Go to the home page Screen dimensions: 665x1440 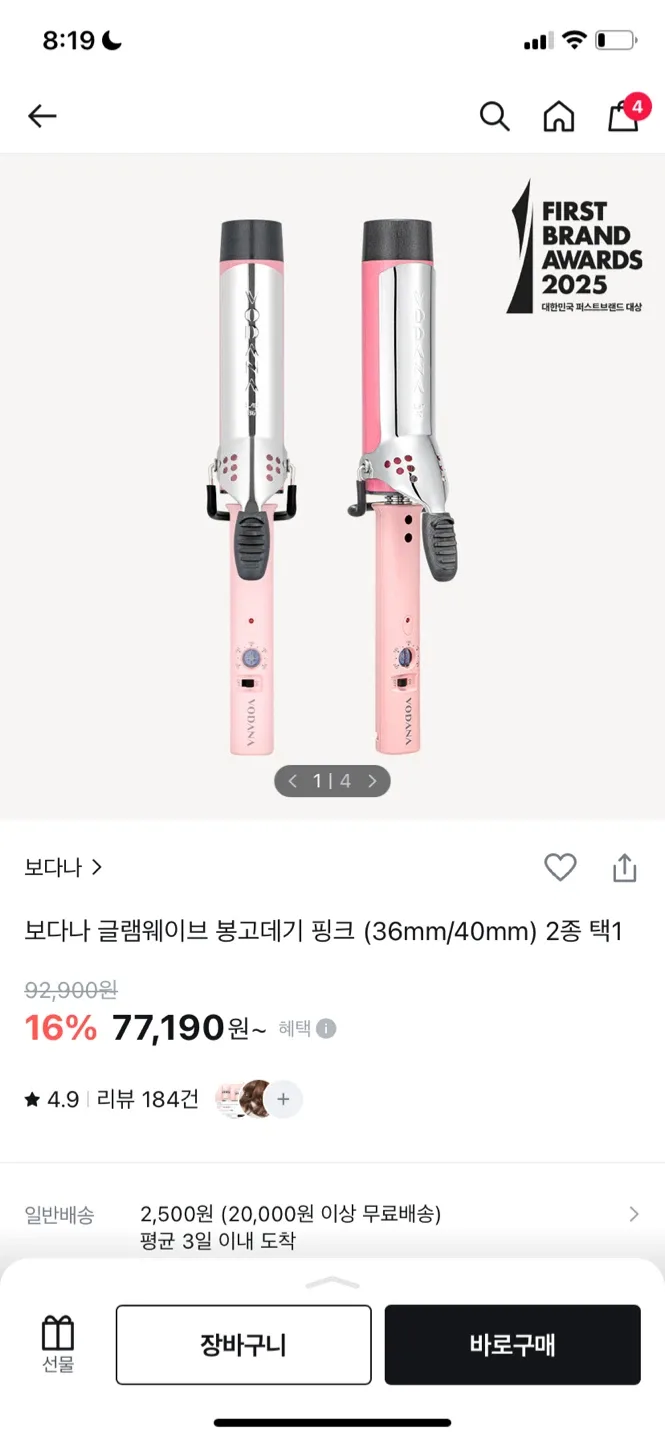(558, 117)
